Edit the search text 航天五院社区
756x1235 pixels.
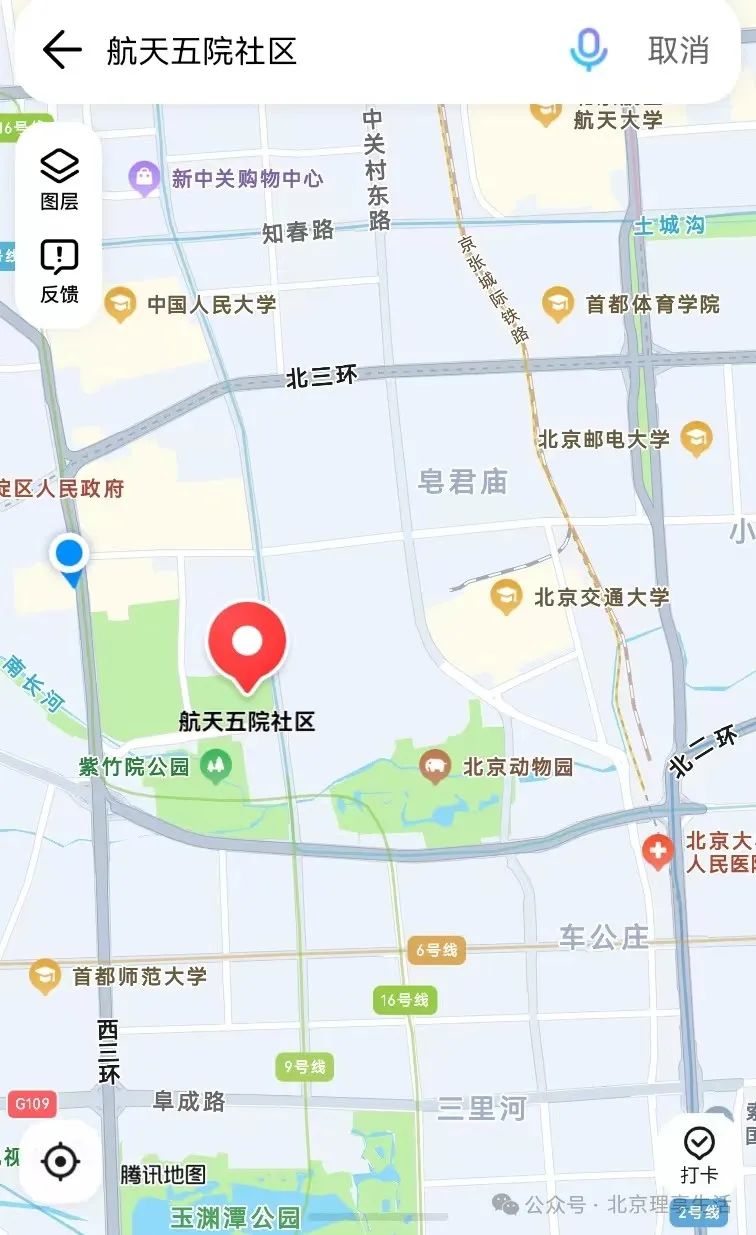pos(202,51)
